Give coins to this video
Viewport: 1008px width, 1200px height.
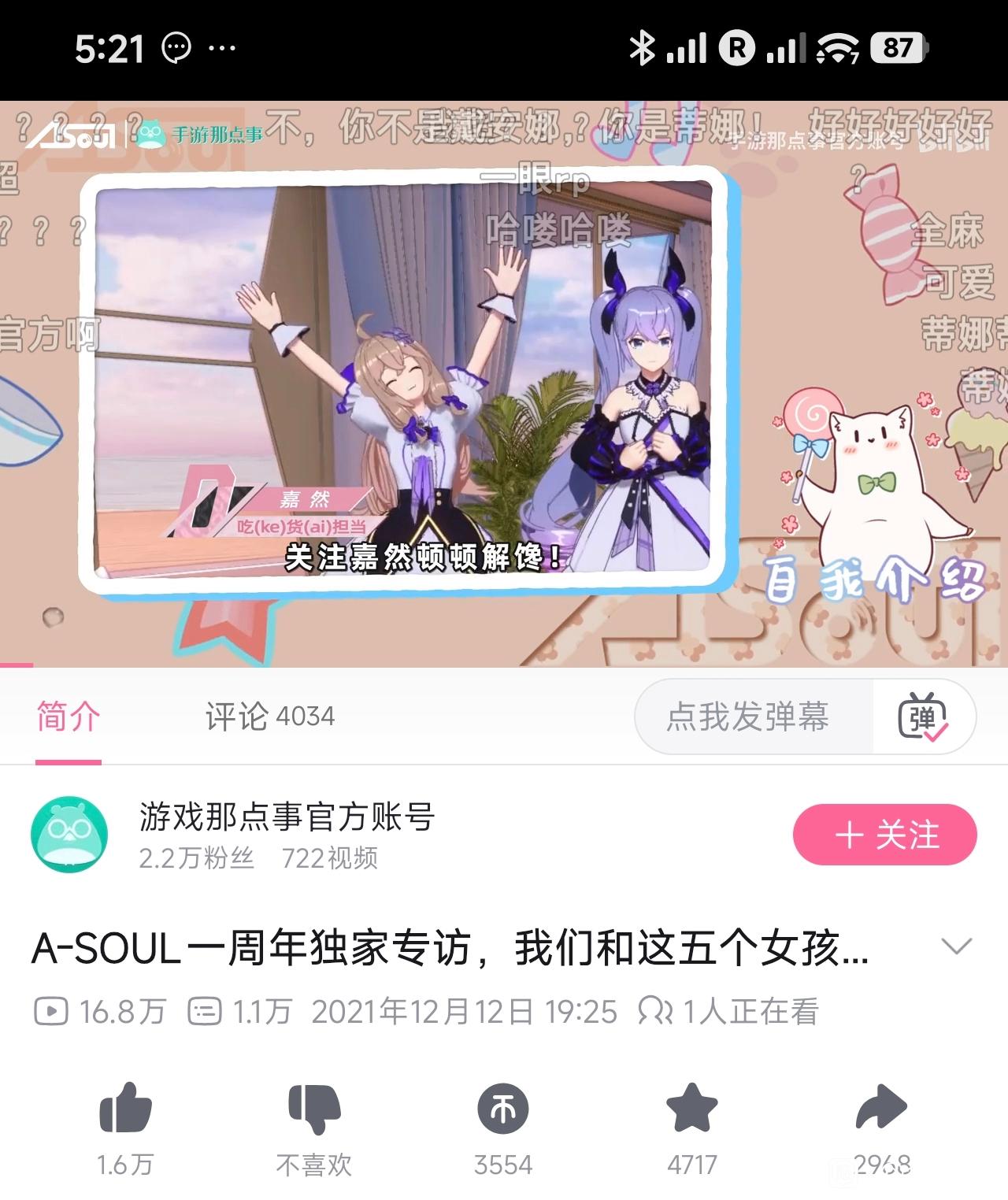[503, 1108]
